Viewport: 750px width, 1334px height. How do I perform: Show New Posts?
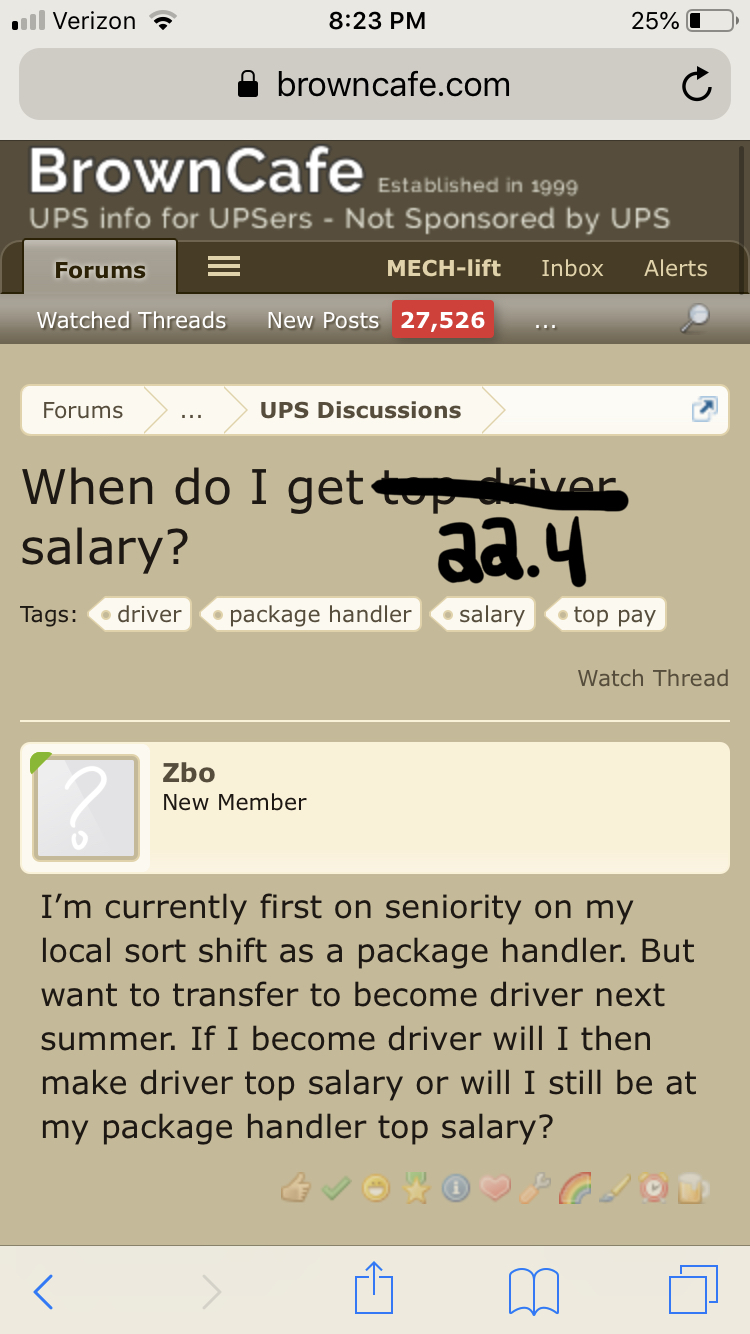(x=323, y=320)
